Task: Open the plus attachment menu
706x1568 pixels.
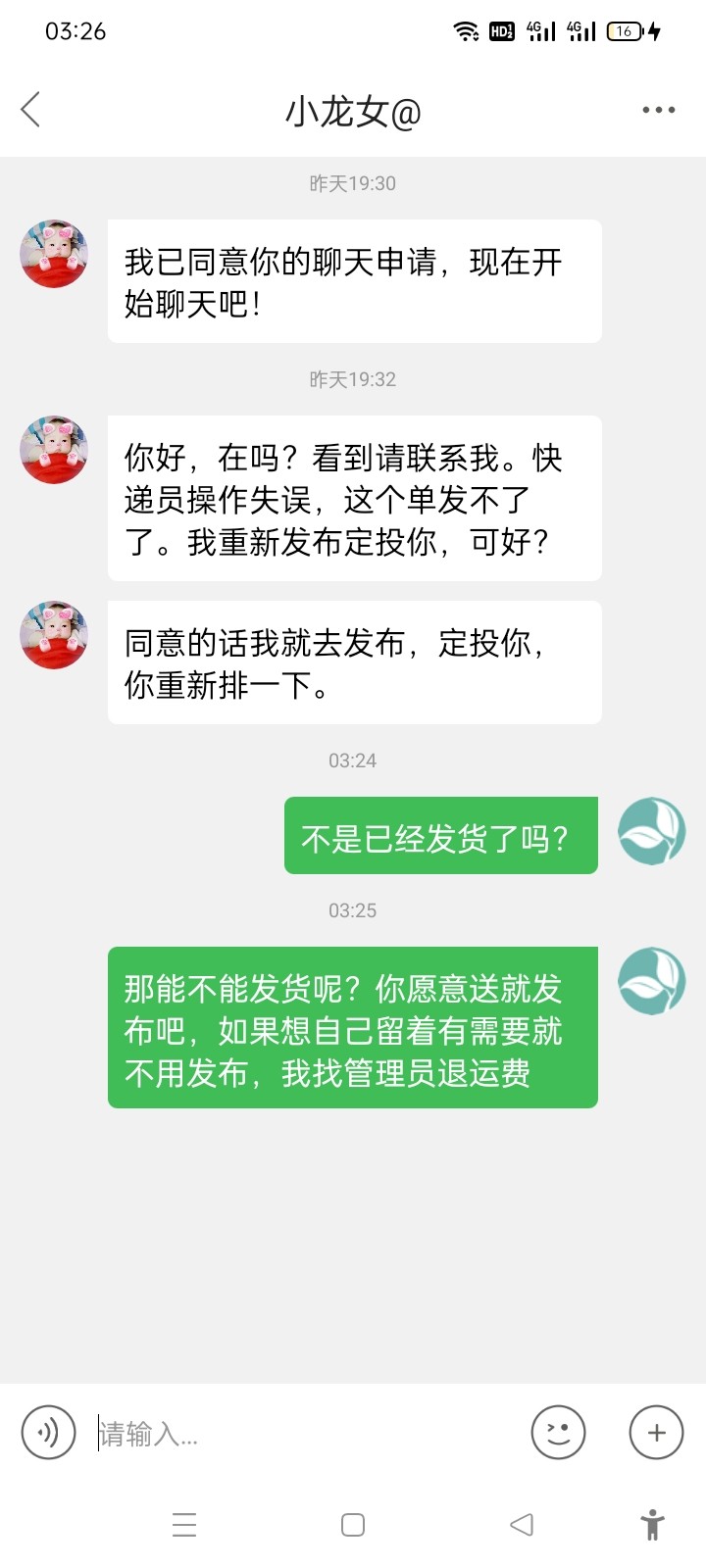Action: click(x=656, y=1433)
